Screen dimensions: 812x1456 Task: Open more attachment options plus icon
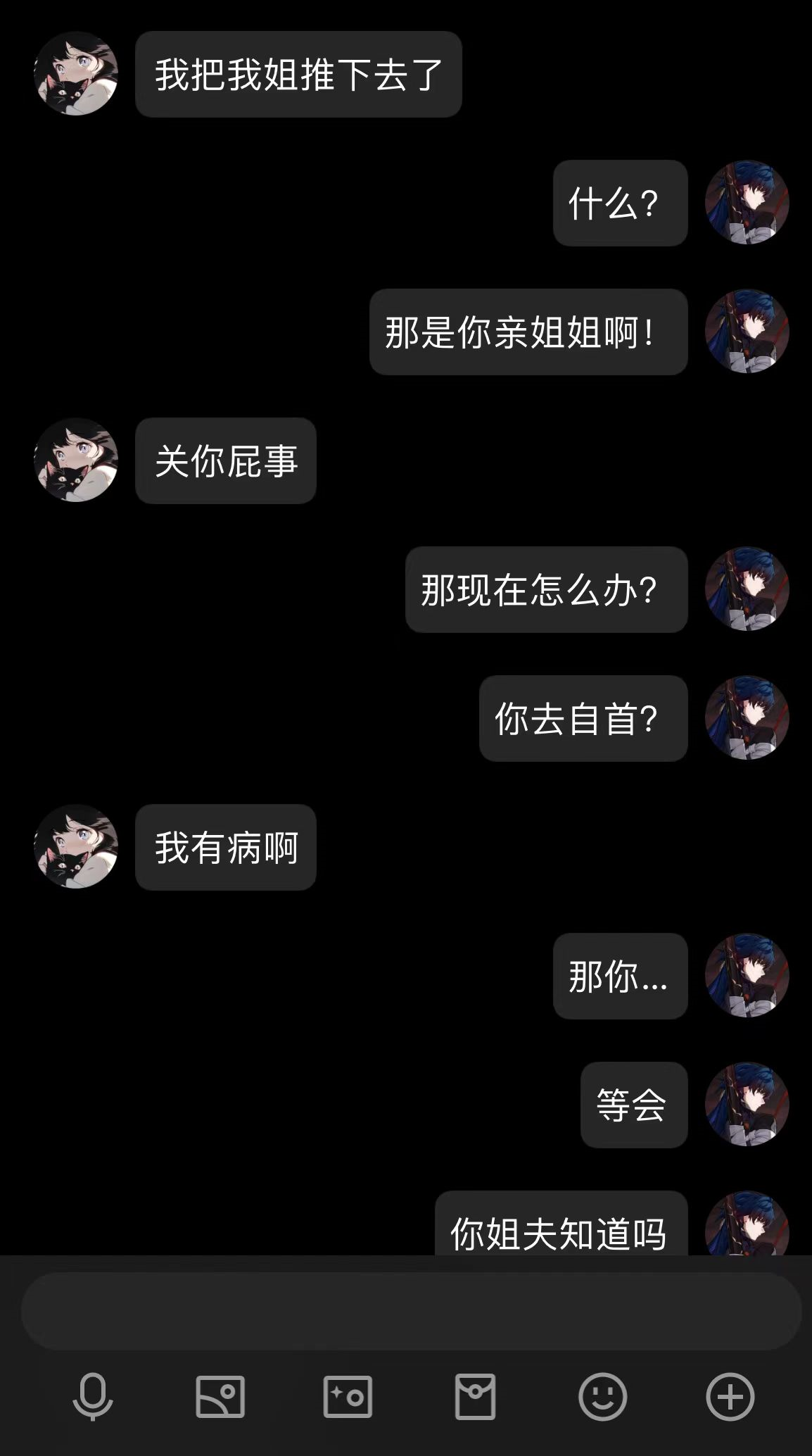(730, 1396)
